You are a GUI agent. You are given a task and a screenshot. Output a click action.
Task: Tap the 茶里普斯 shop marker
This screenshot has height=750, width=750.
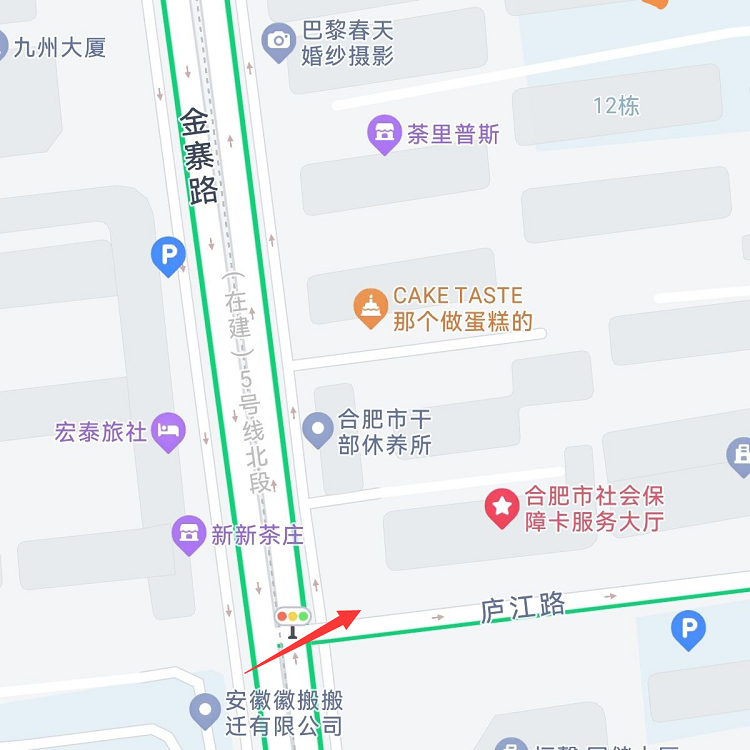coord(384,133)
